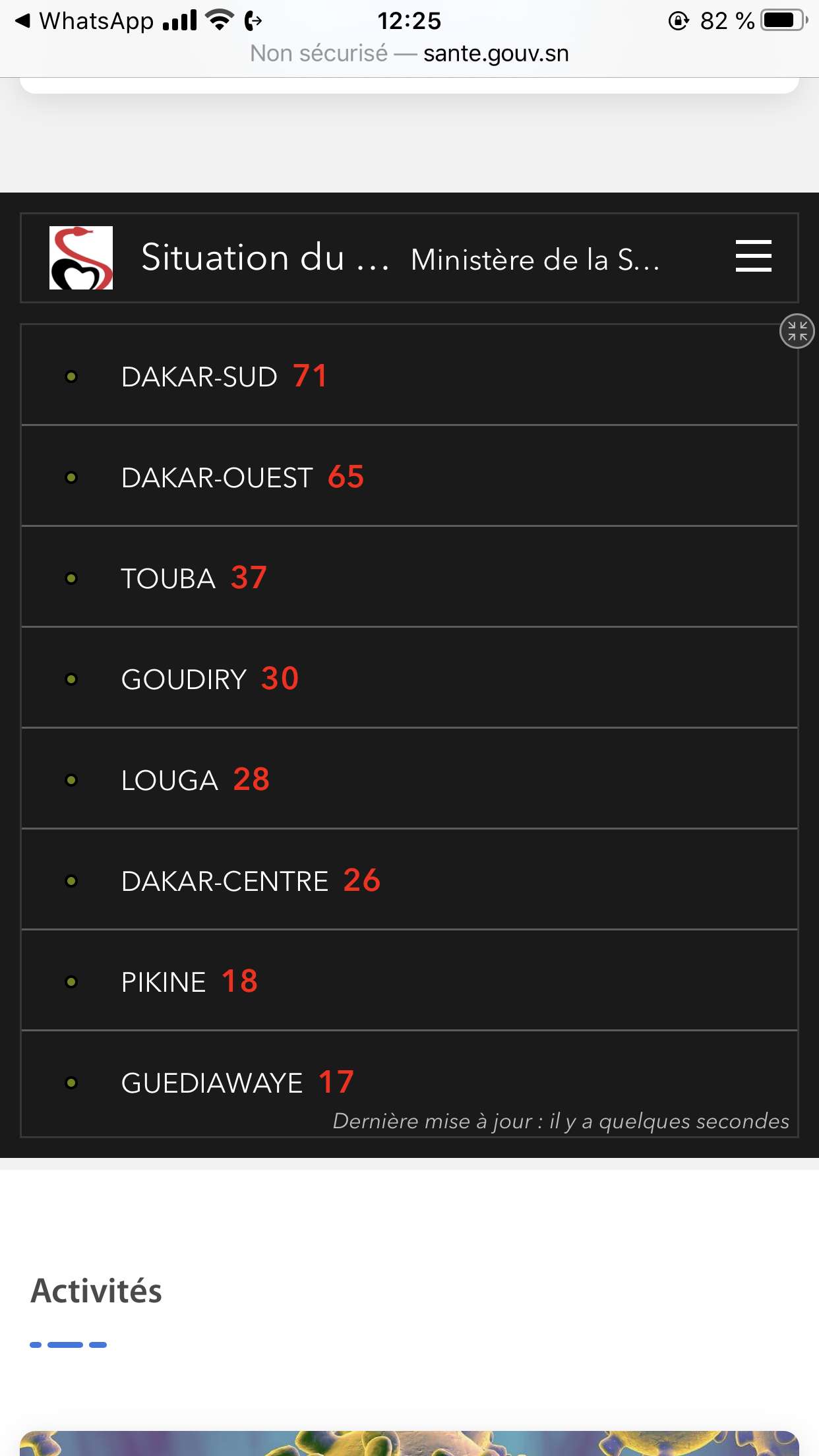The image size is (819, 1456).
Task: Open the dashboard hamburger menu
Action: point(753,257)
